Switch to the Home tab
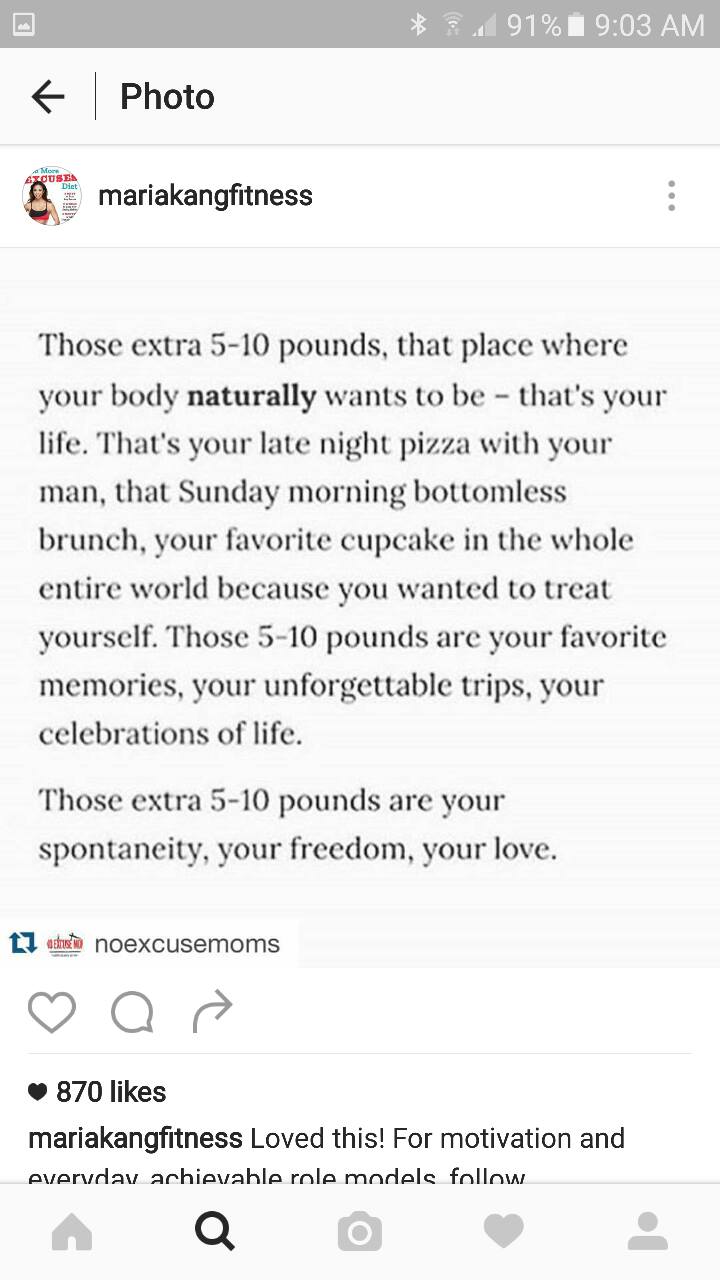The image size is (720, 1280). pyautogui.click(x=72, y=1231)
